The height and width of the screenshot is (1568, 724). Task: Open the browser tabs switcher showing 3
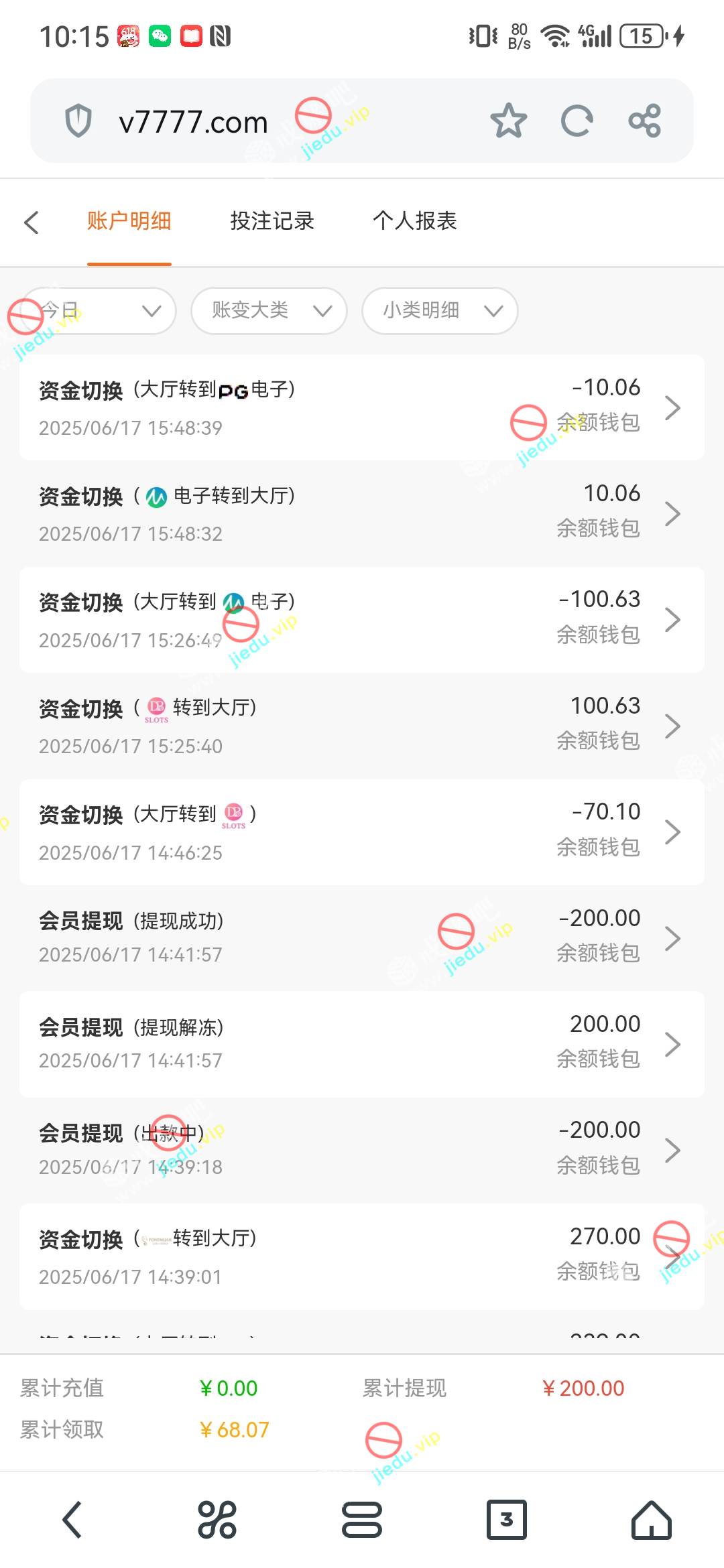(506, 1520)
